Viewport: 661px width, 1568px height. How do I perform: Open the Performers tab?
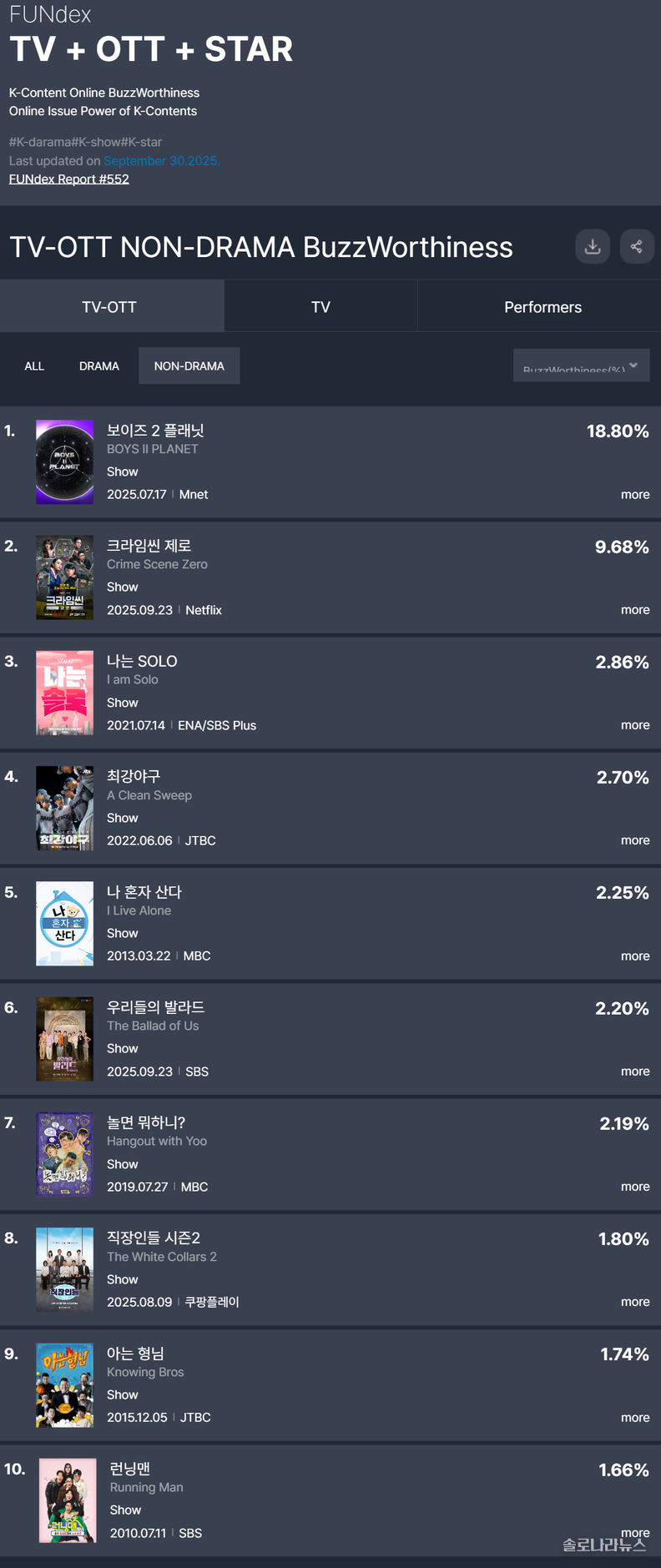(542, 307)
